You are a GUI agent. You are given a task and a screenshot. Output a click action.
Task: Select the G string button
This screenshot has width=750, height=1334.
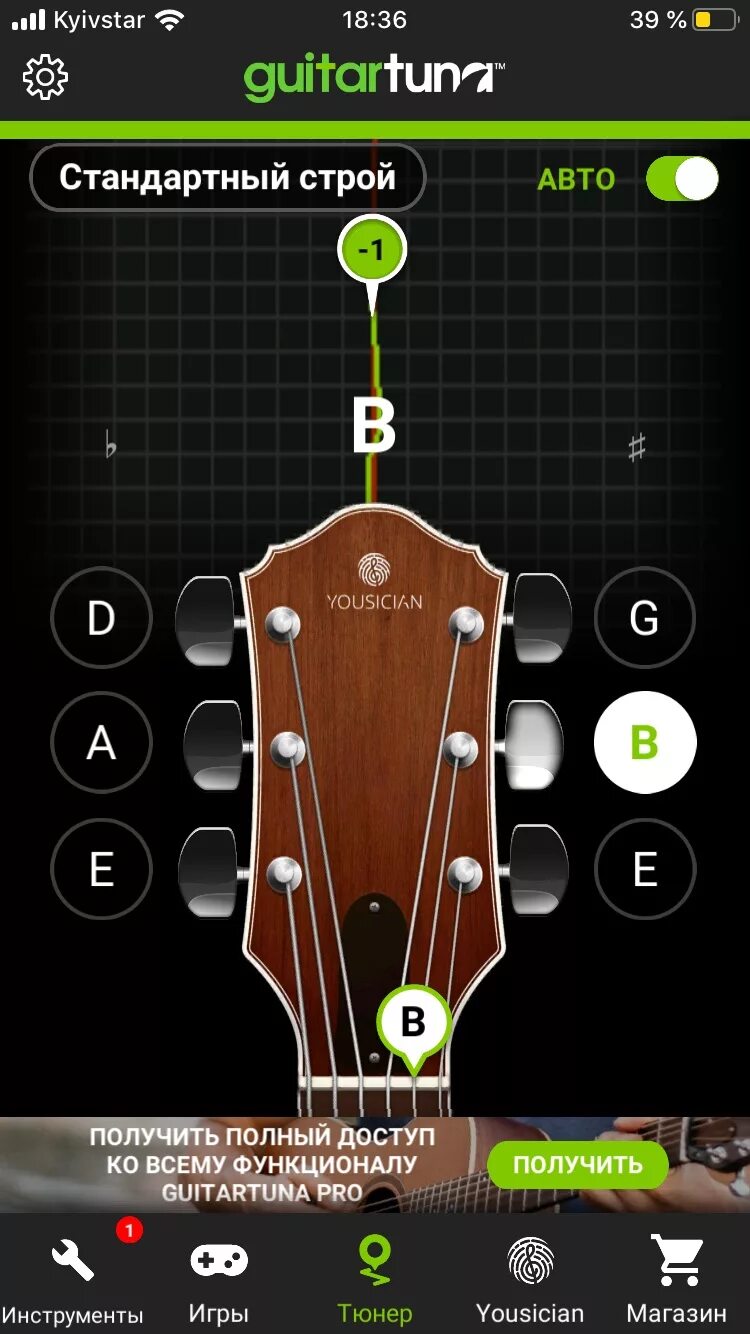645,618
